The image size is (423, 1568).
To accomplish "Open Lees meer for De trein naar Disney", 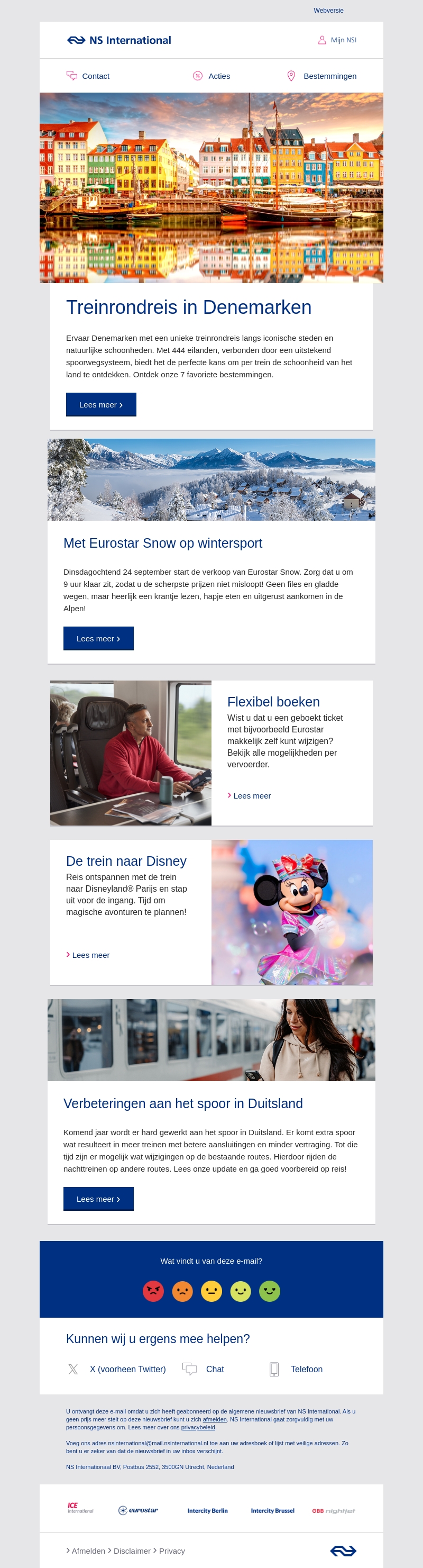I will (x=90, y=955).
